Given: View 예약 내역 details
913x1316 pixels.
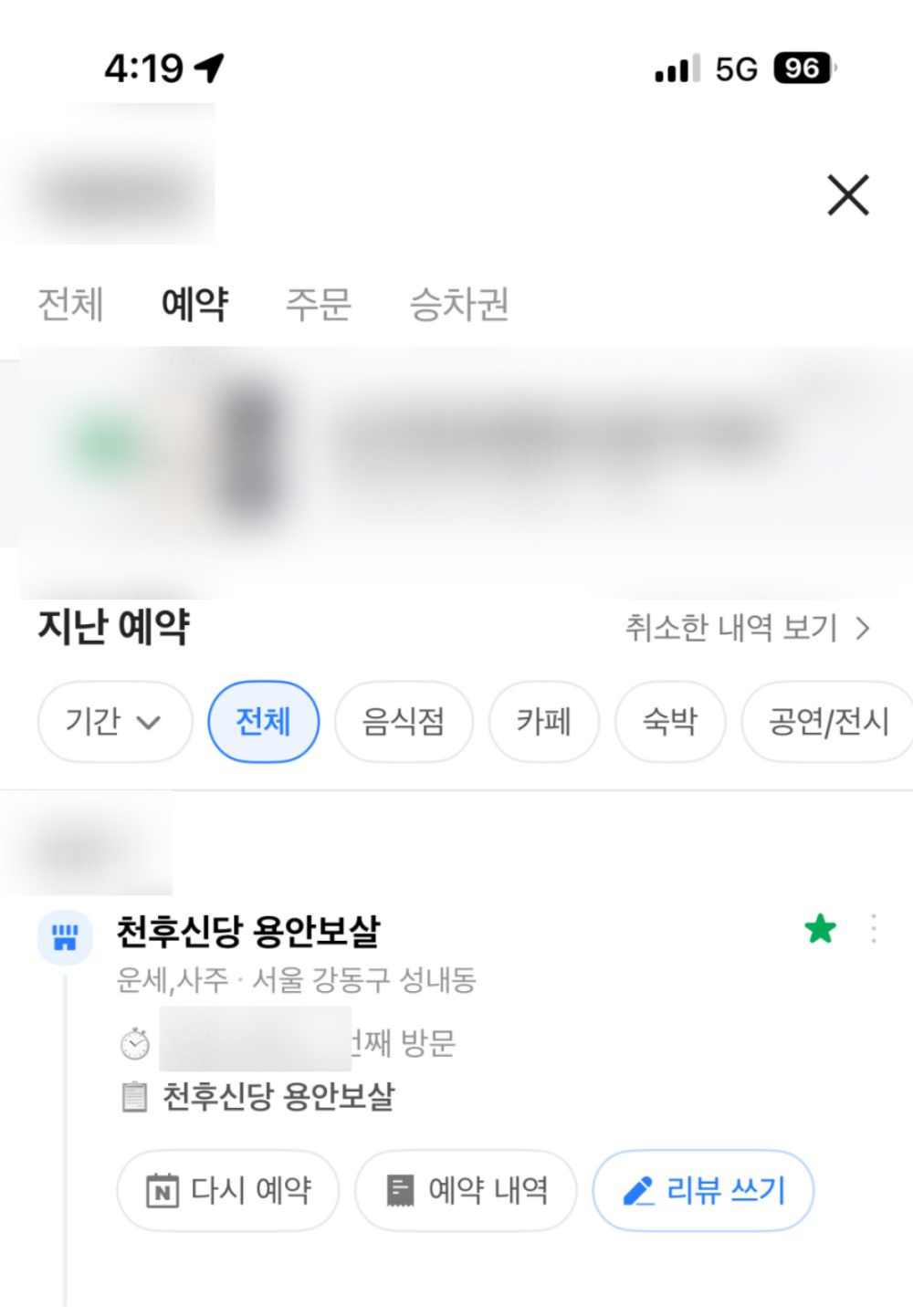Looking at the screenshot, I should pos(466,1190).
